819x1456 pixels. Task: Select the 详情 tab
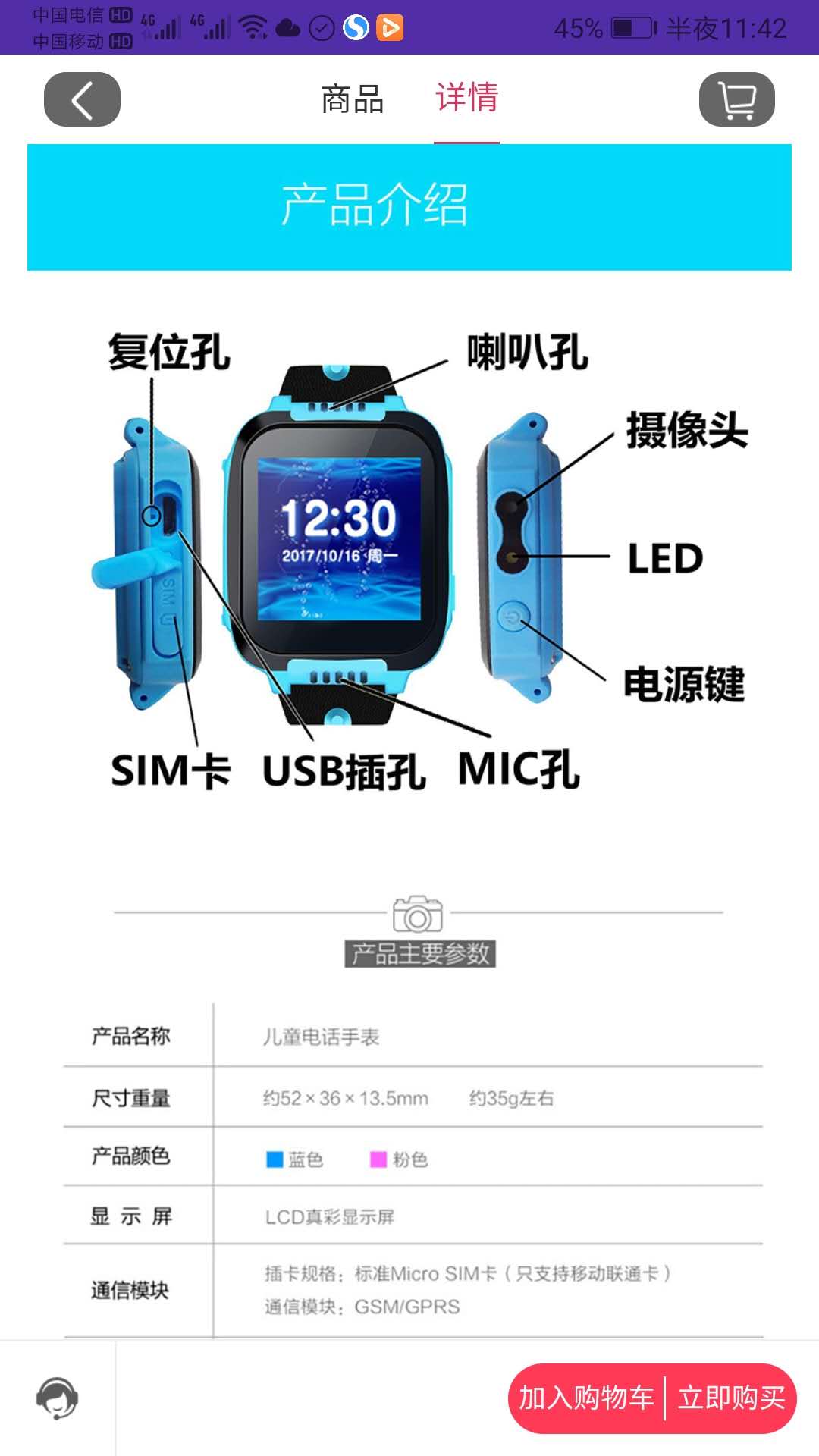click(x=466, y=99)
